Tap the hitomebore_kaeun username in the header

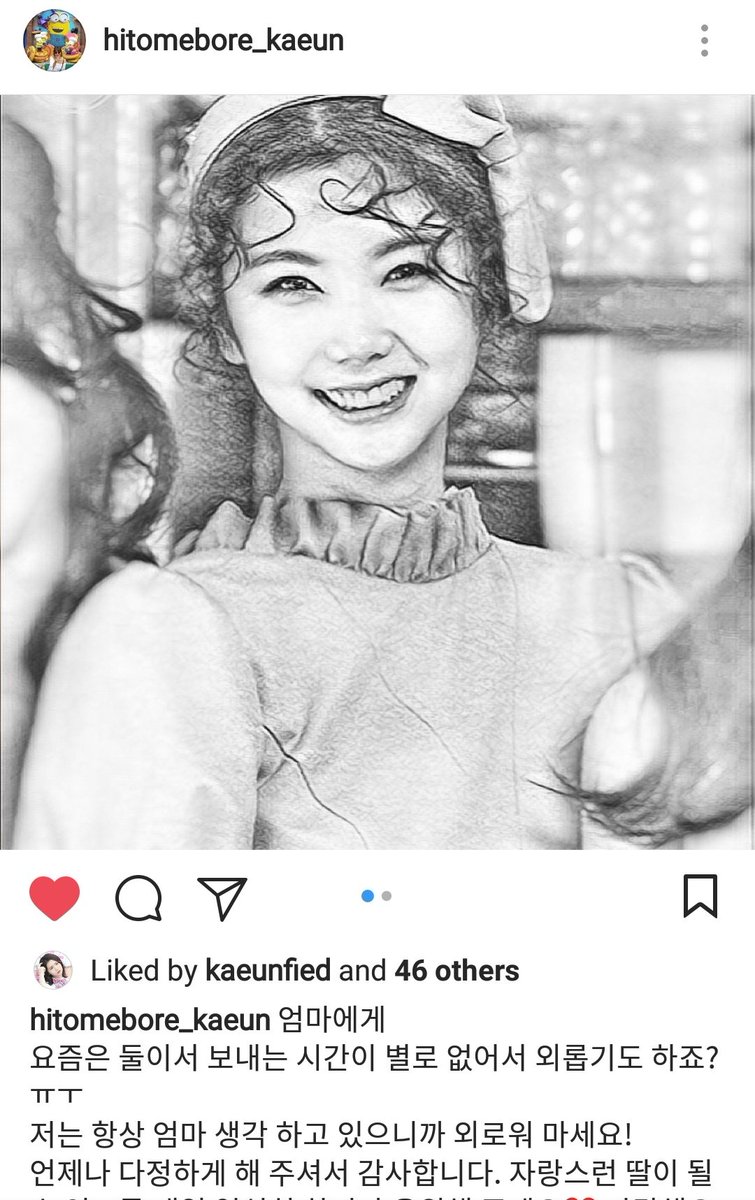[x=224, y=41]
